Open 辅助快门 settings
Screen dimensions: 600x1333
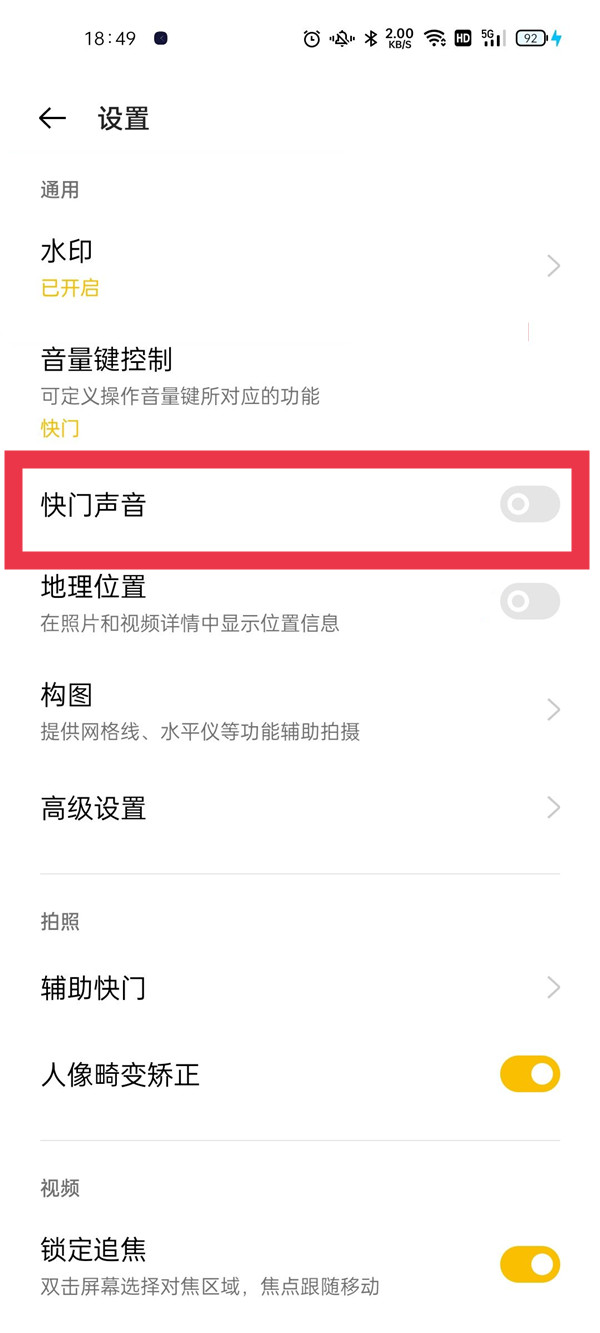[x=300, y=988]
